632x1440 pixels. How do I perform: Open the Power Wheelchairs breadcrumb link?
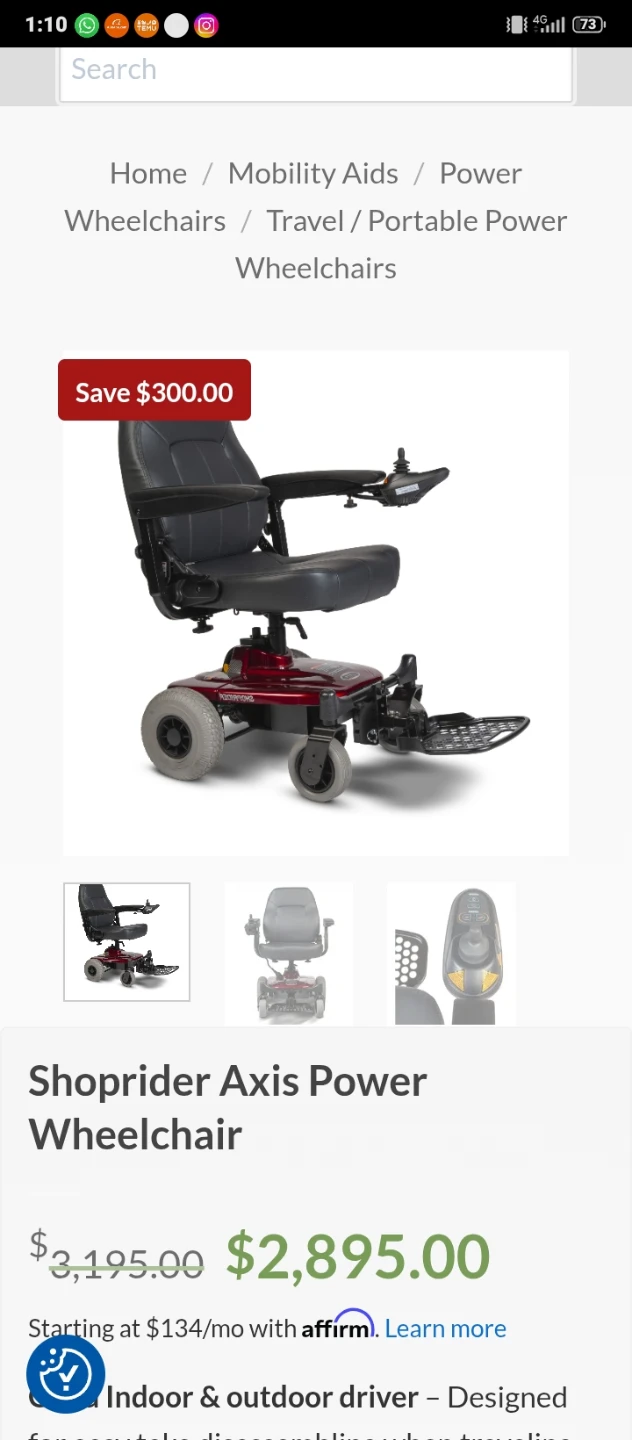[x=145, y=221]
